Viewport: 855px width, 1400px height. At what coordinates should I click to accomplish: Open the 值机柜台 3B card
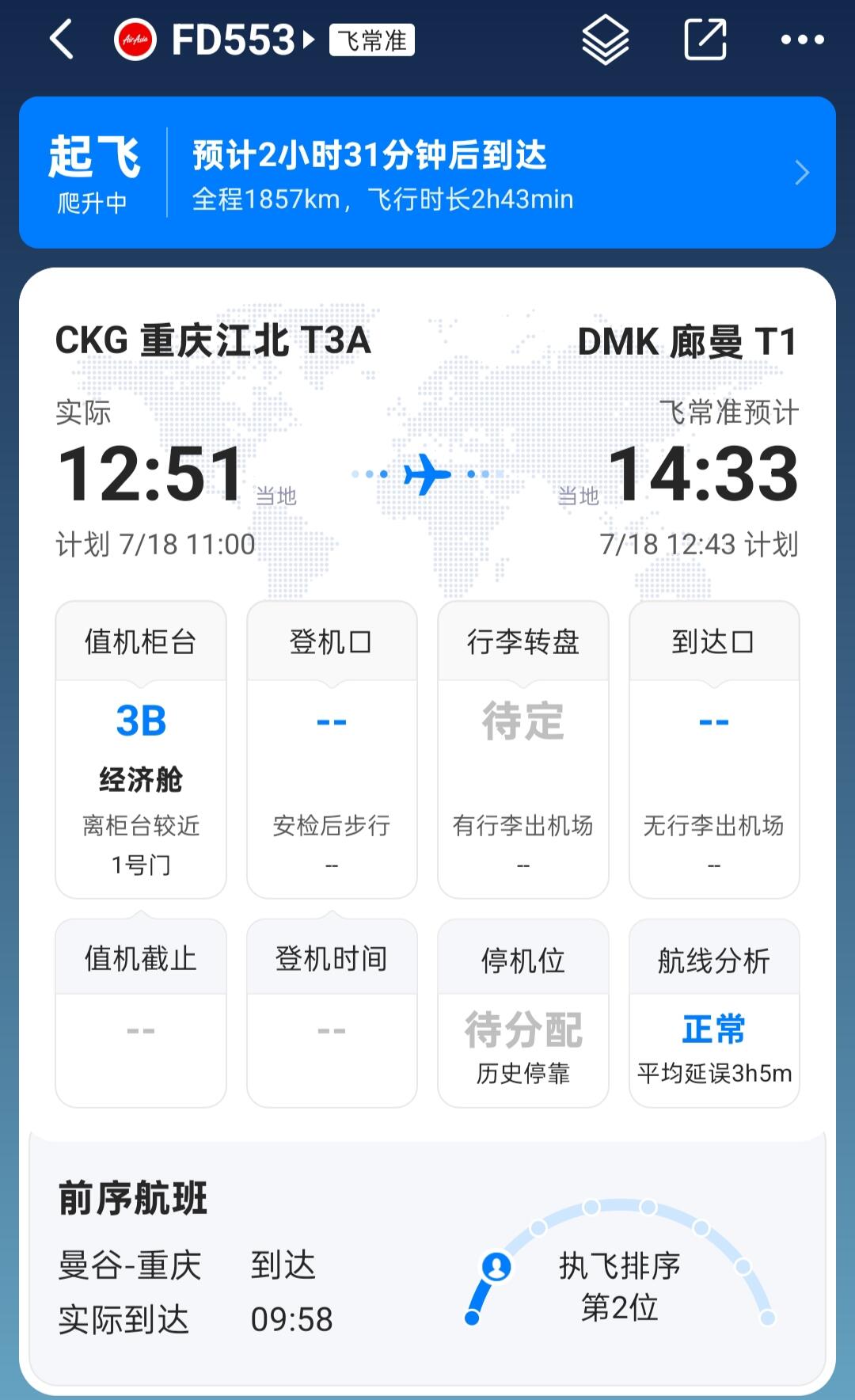tap(141, 749)
